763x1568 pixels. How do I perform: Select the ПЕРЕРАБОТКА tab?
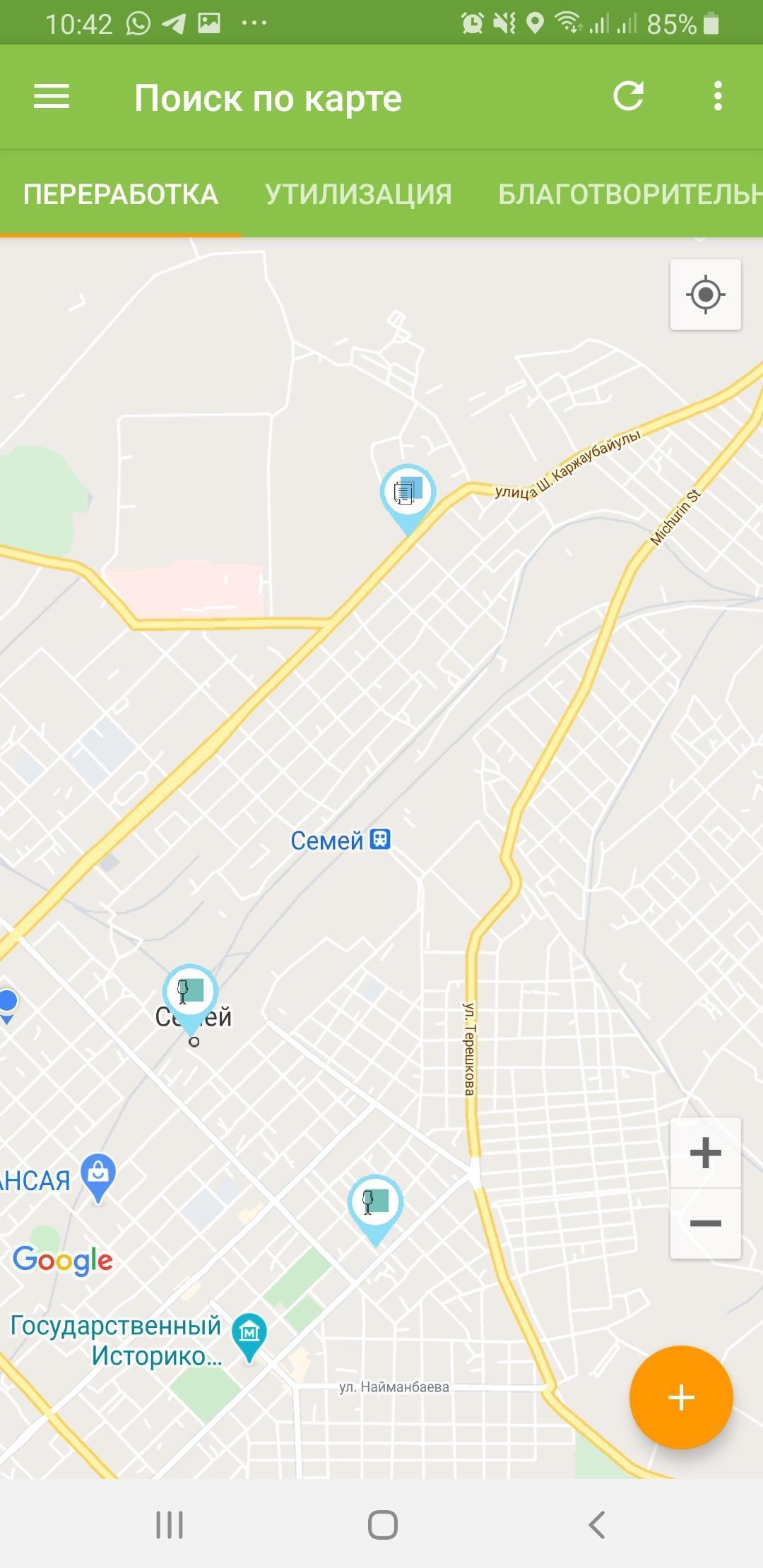coord(121,194)
